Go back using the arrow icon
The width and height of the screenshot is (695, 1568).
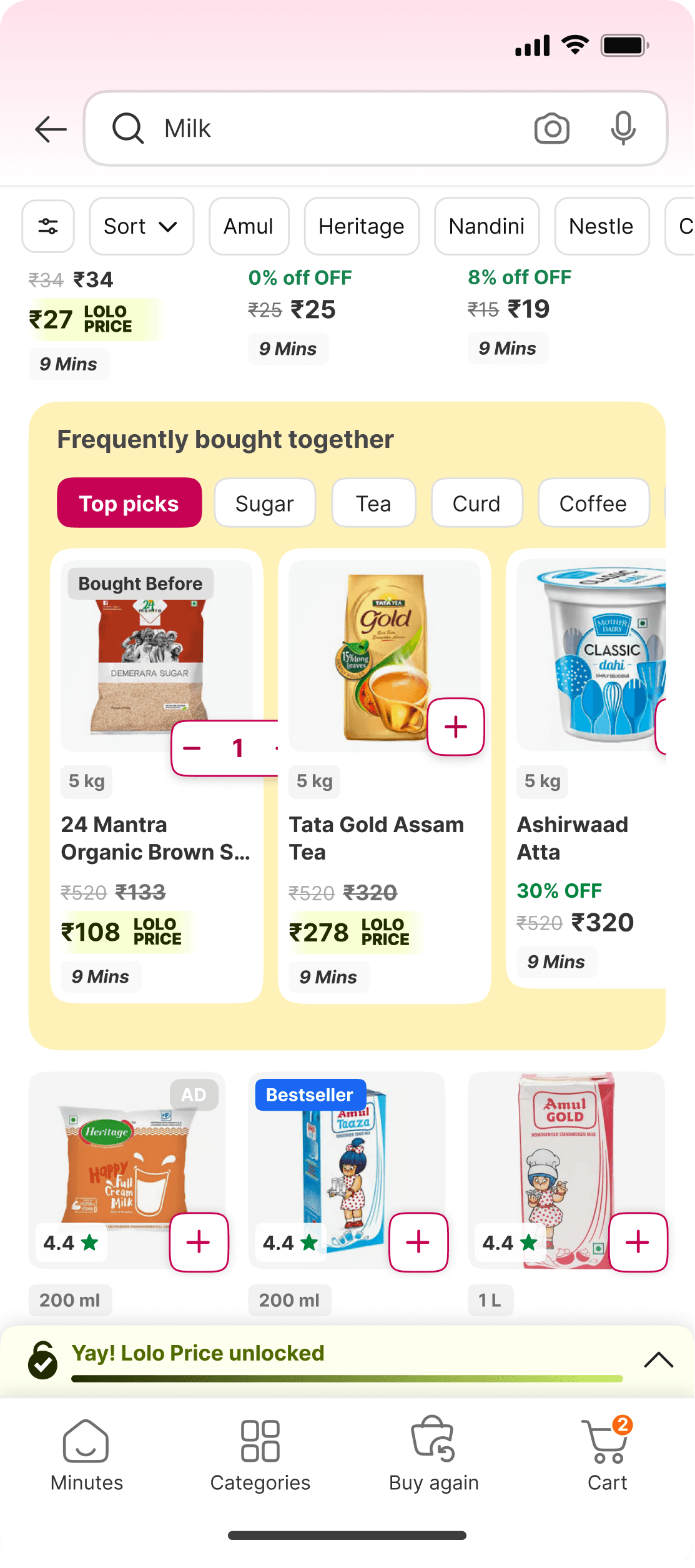[51, 129]
